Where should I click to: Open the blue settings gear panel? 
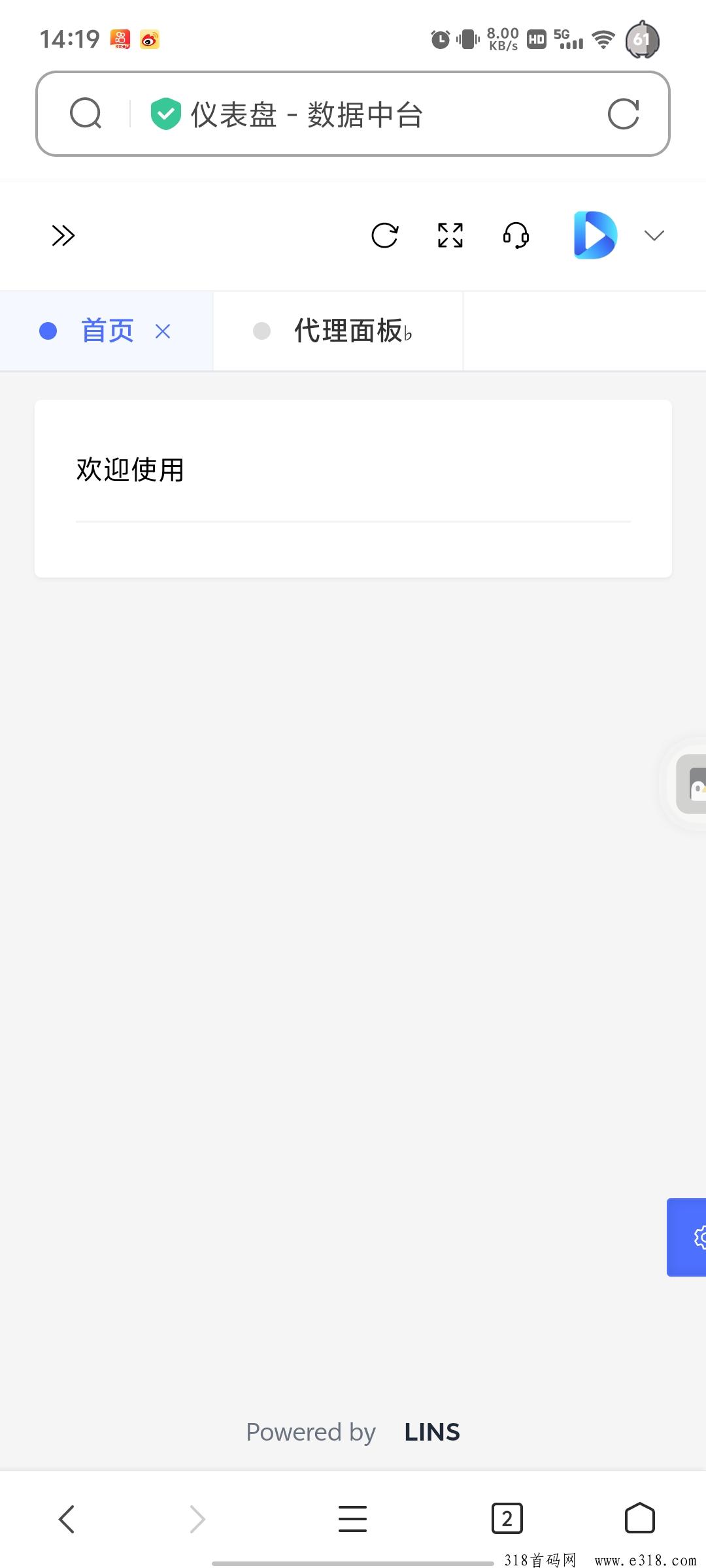pyautogui.click(x=692, y=1237)
